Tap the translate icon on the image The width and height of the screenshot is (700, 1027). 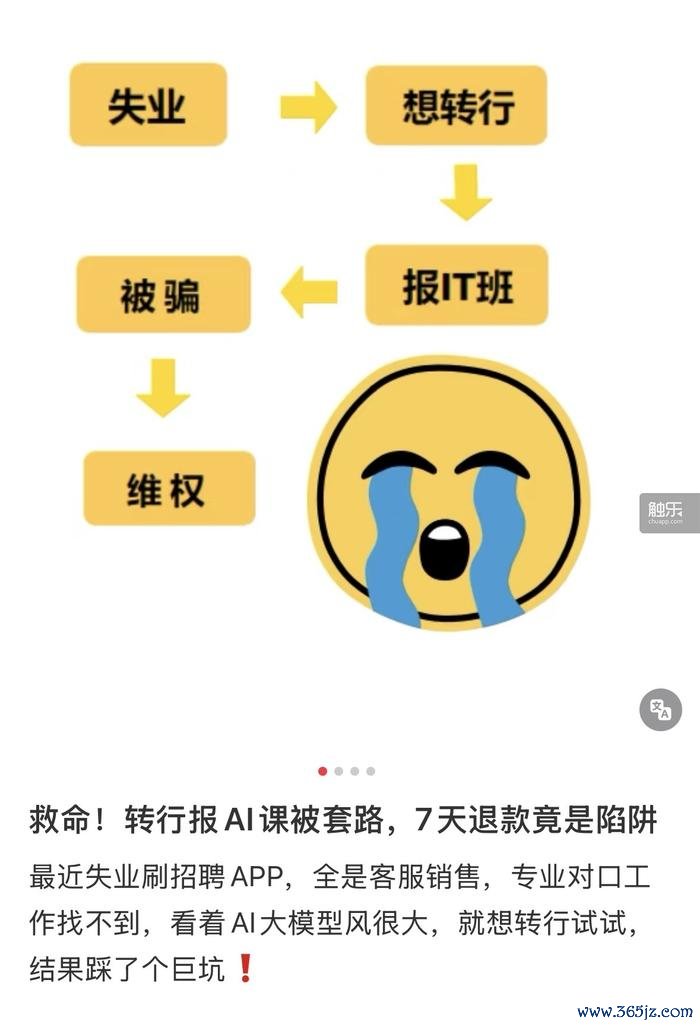[660, 709]
